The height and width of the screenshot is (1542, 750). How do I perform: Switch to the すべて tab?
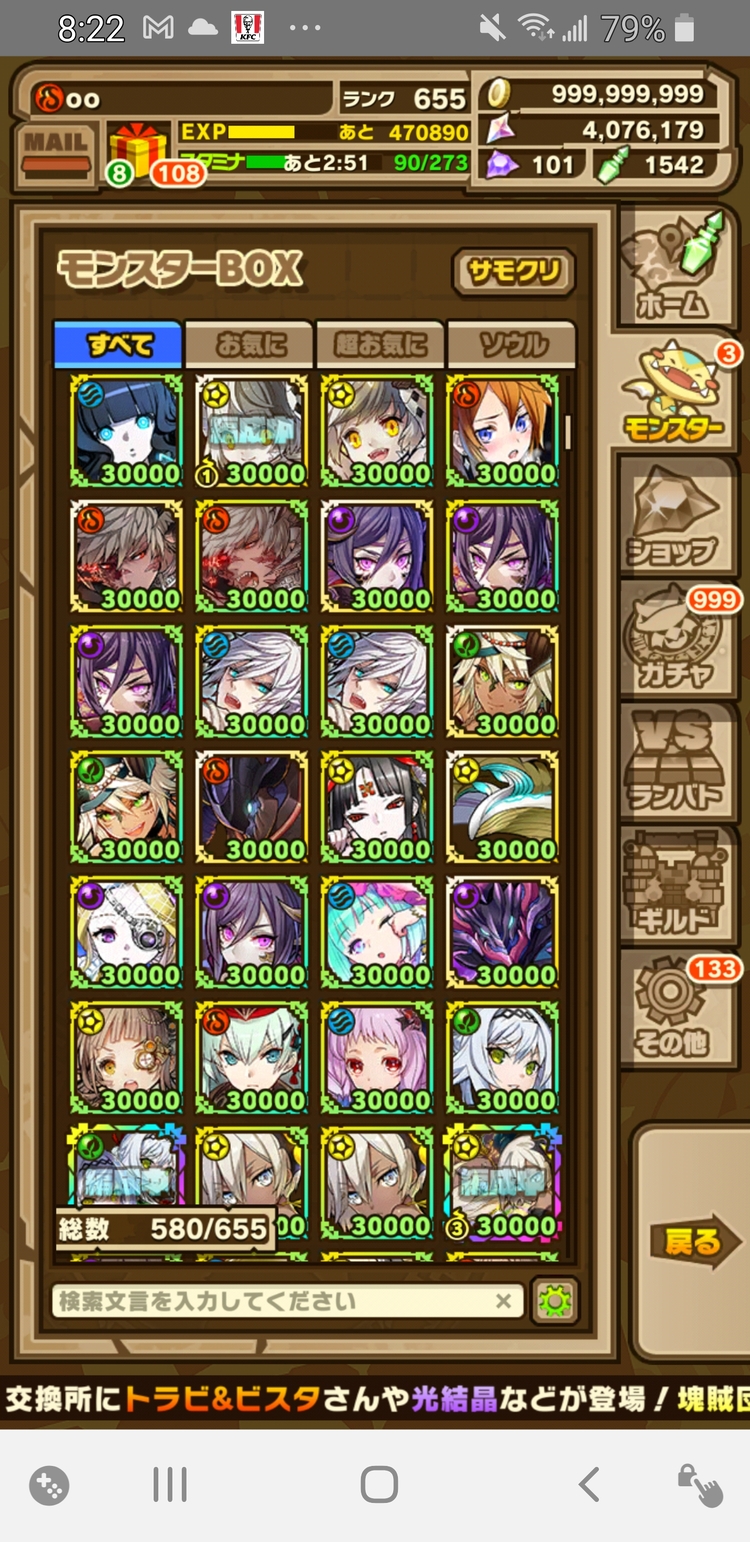(119, 345)
